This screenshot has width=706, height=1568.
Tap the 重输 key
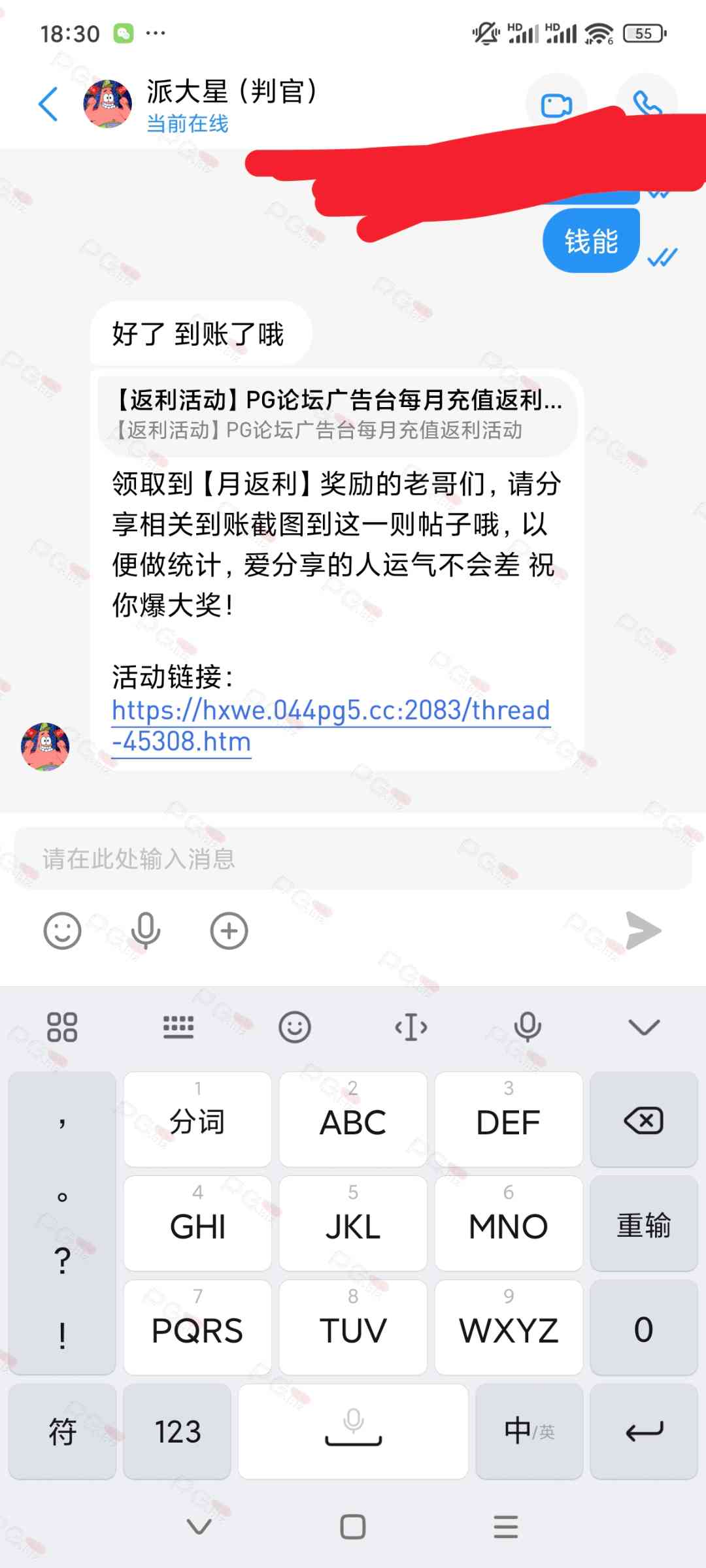click(644, 1224)
